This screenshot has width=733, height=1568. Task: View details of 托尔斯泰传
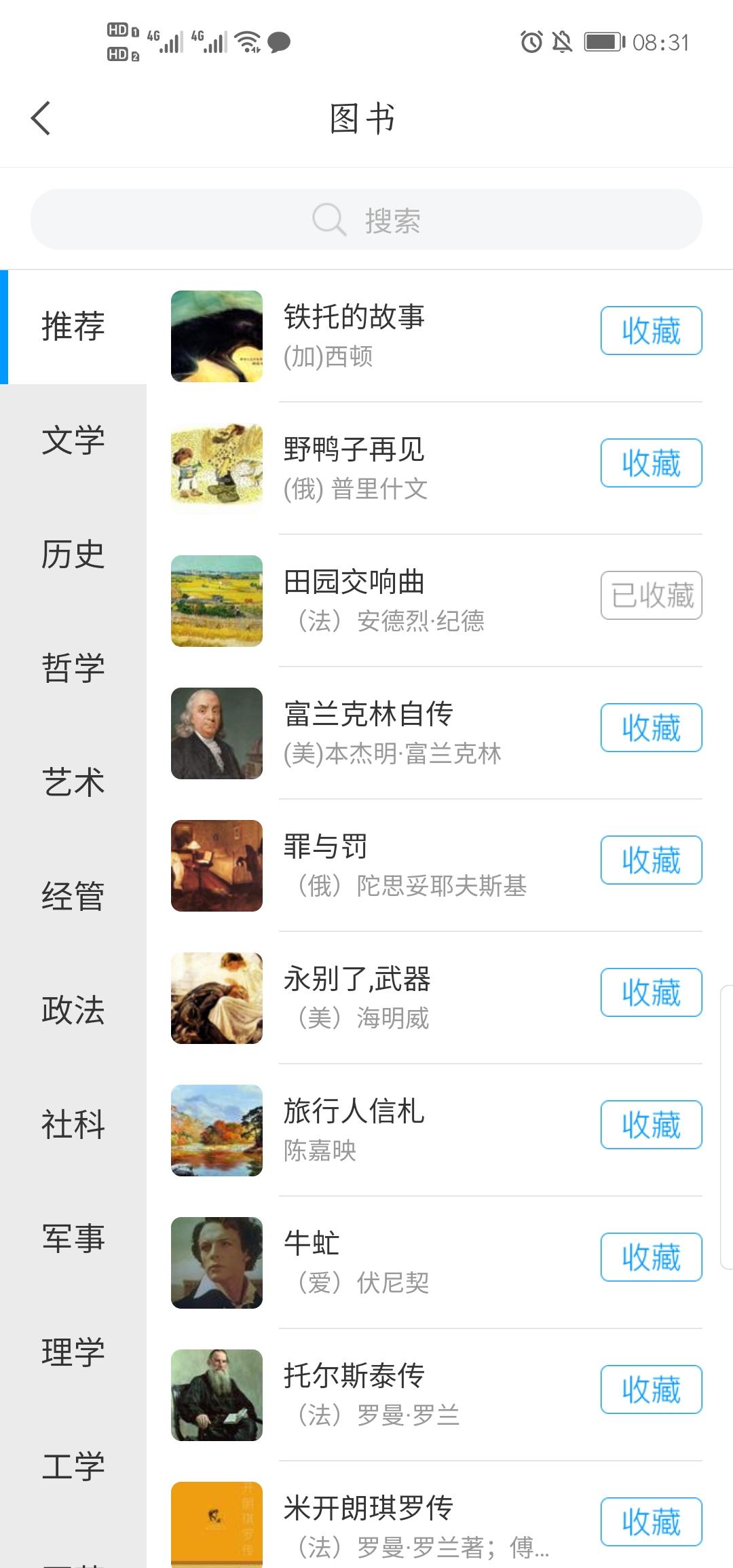(x=354, y=1377)
